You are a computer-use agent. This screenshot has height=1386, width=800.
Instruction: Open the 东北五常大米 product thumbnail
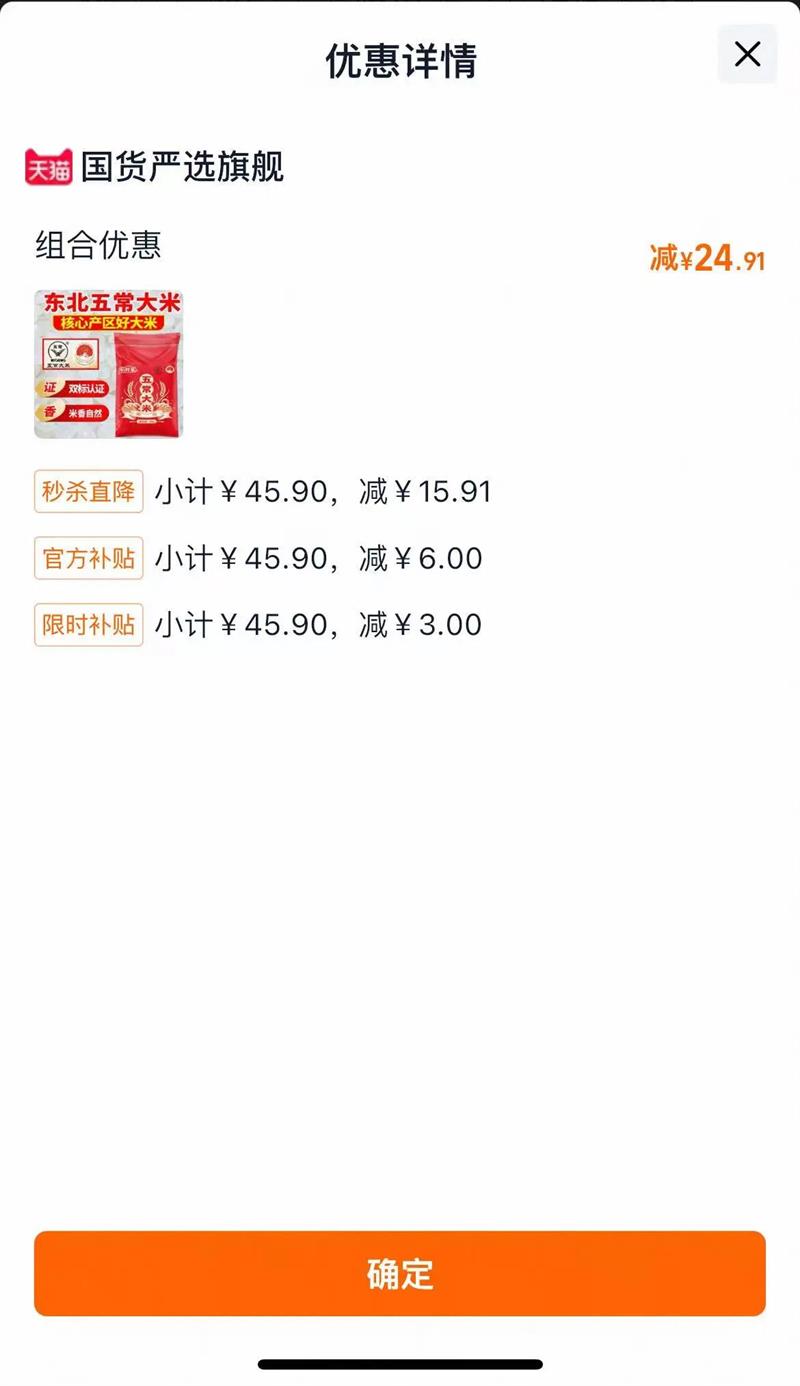point(108,364)
